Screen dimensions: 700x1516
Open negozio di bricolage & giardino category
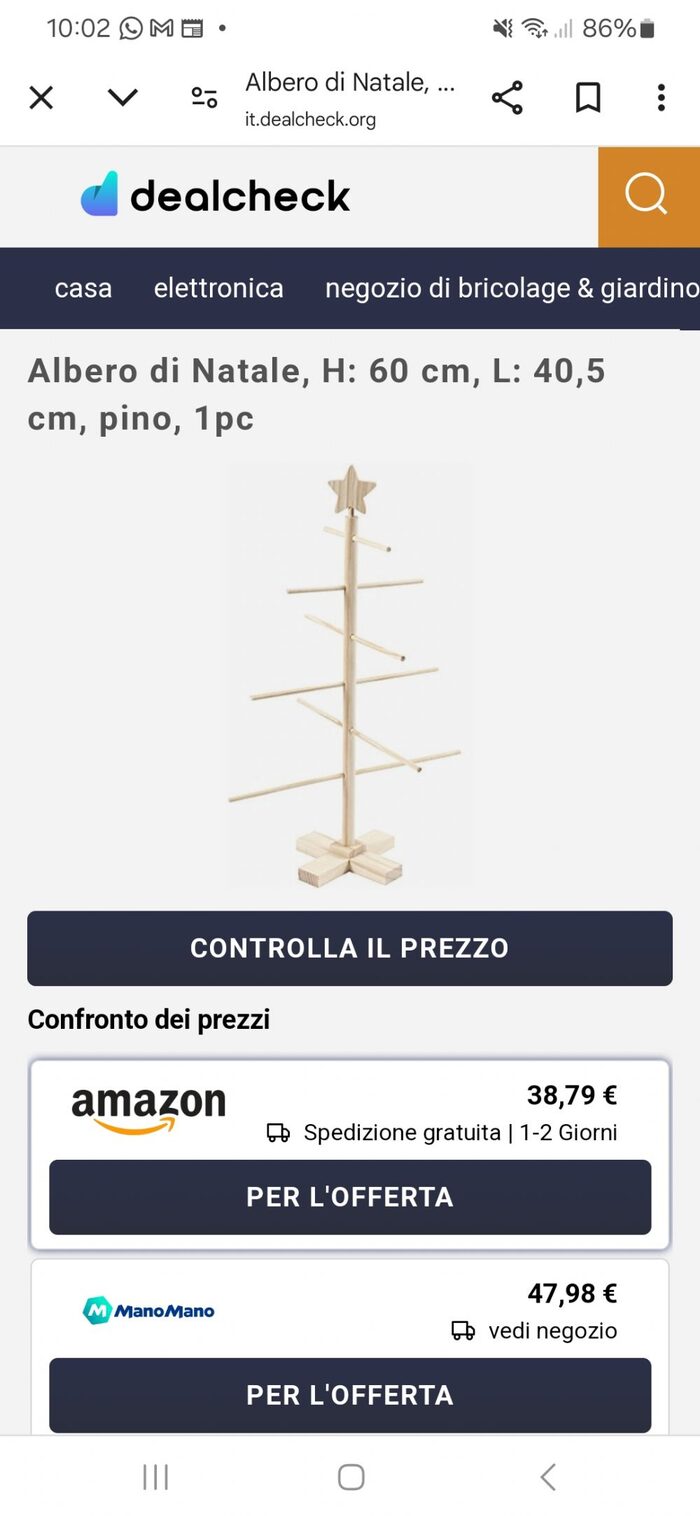[x=510, y=288]
